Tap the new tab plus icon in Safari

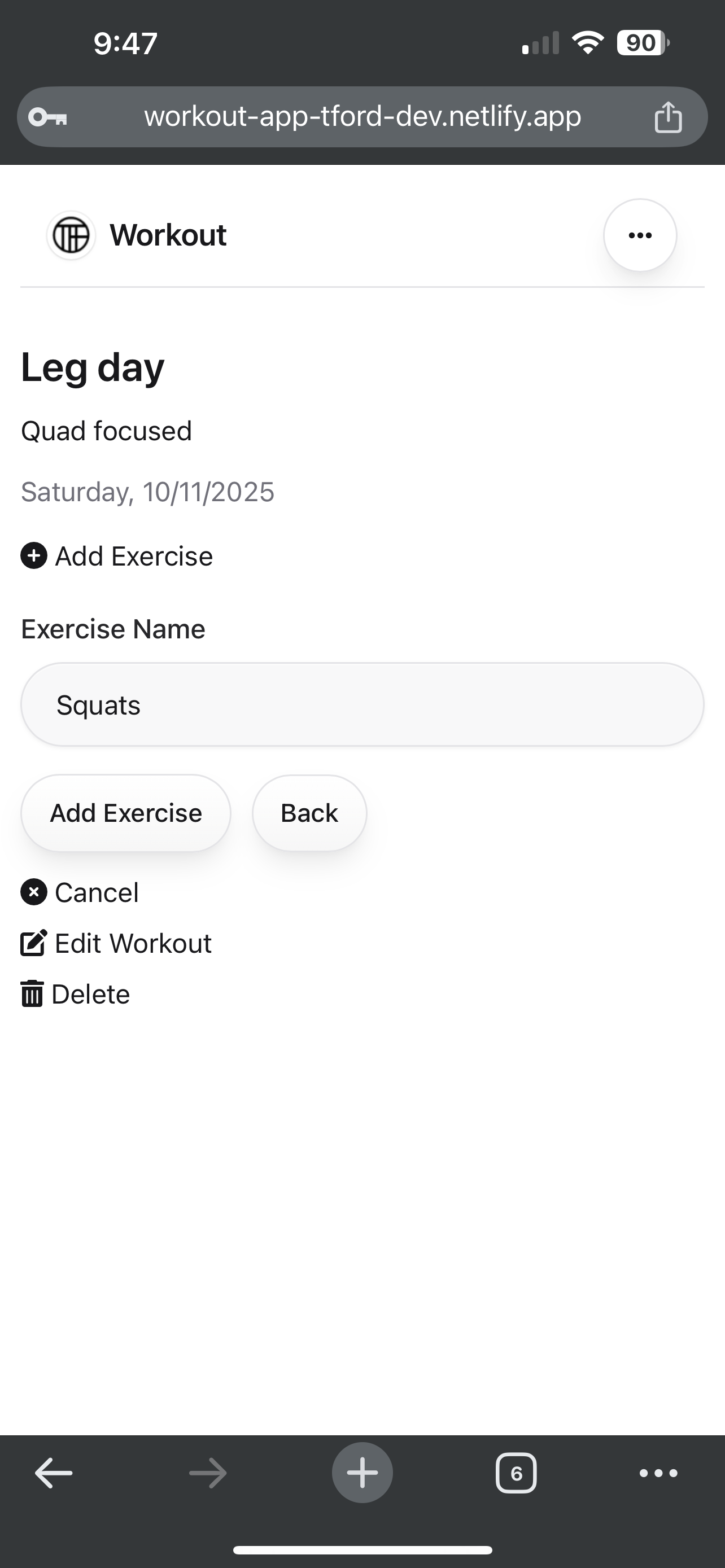coord(362,1473)
